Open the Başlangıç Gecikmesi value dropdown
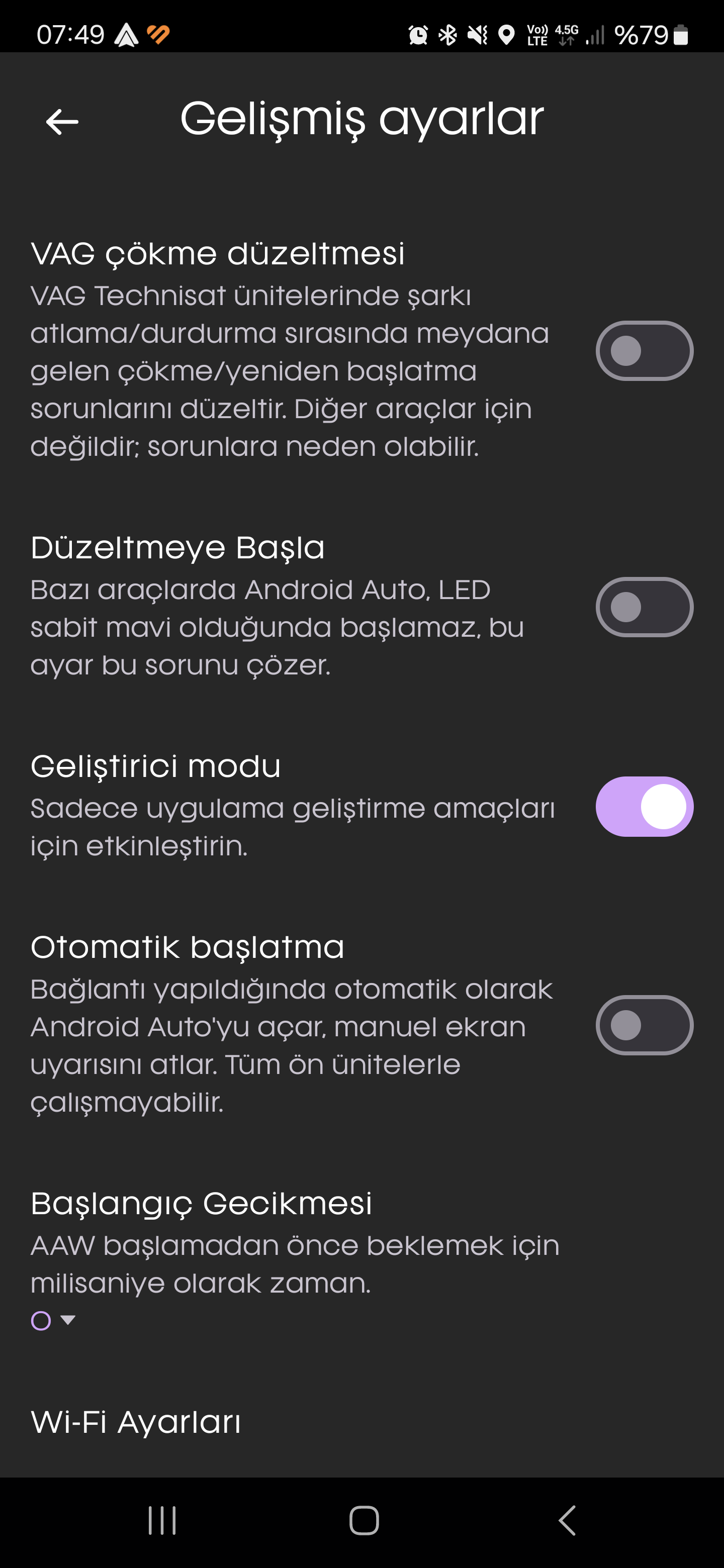The width and height of the screenshot is (724, 1568). click(53, 1320)
